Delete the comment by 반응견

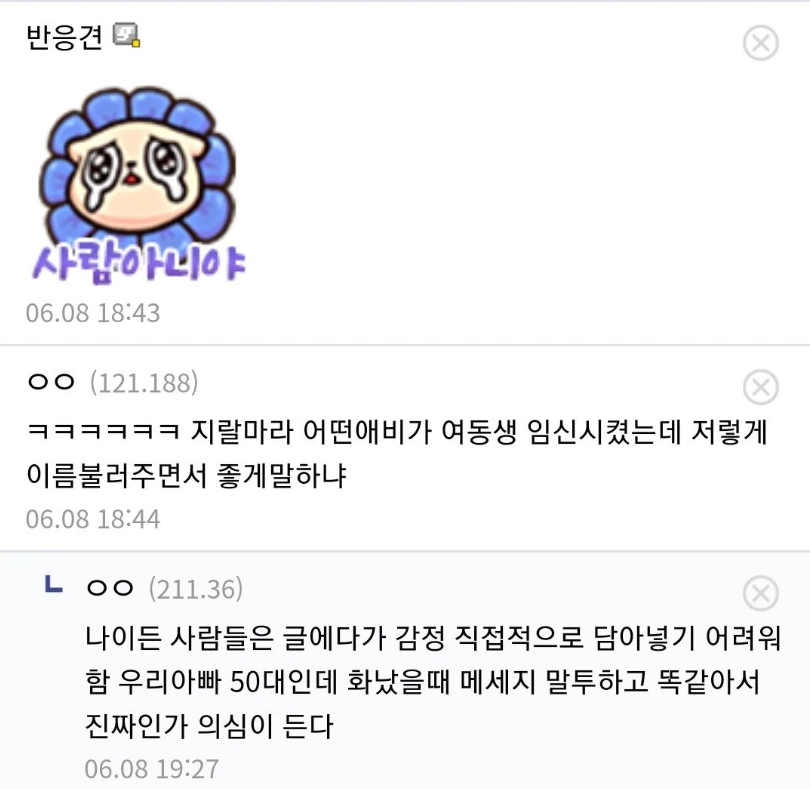click(x=761, y=43)
